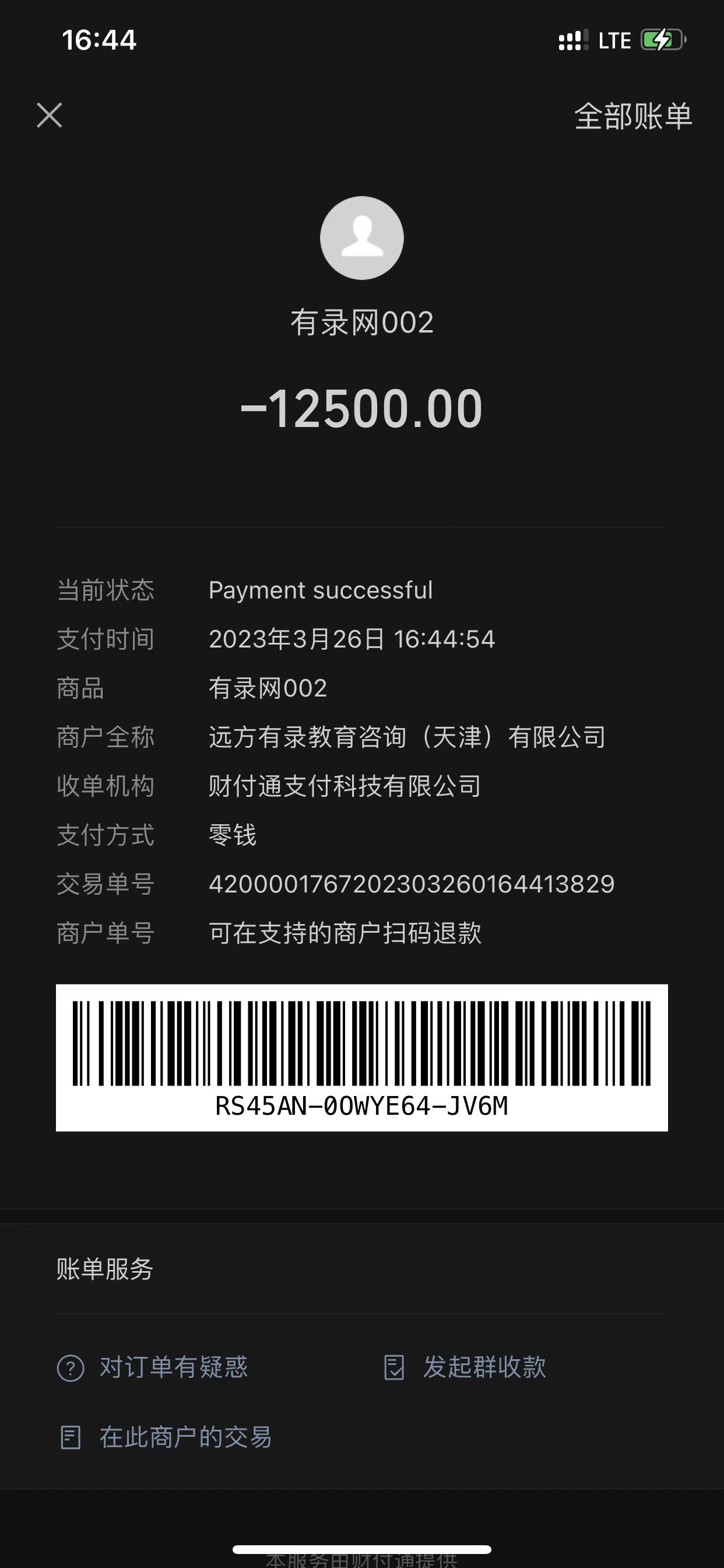Start a group collection via 发起群收款

click(465, 1367)
